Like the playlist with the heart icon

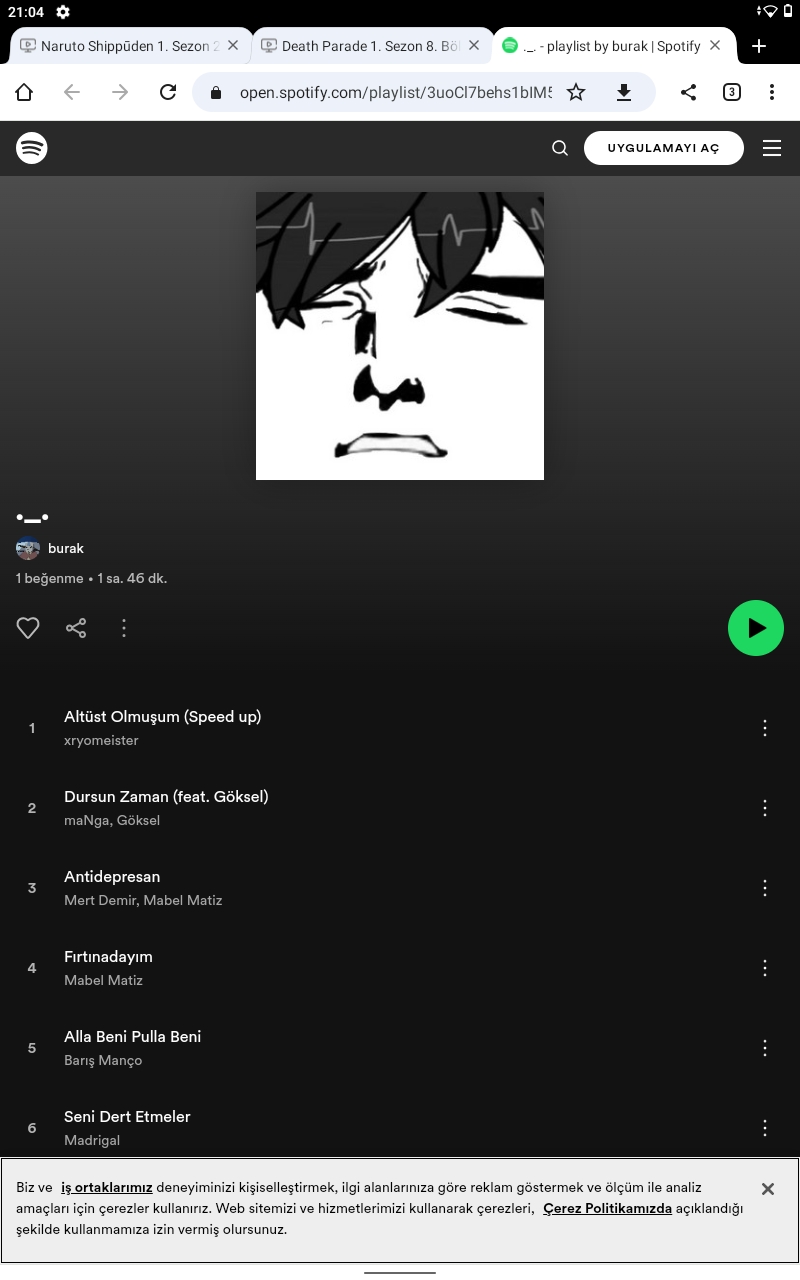(28, 628)
